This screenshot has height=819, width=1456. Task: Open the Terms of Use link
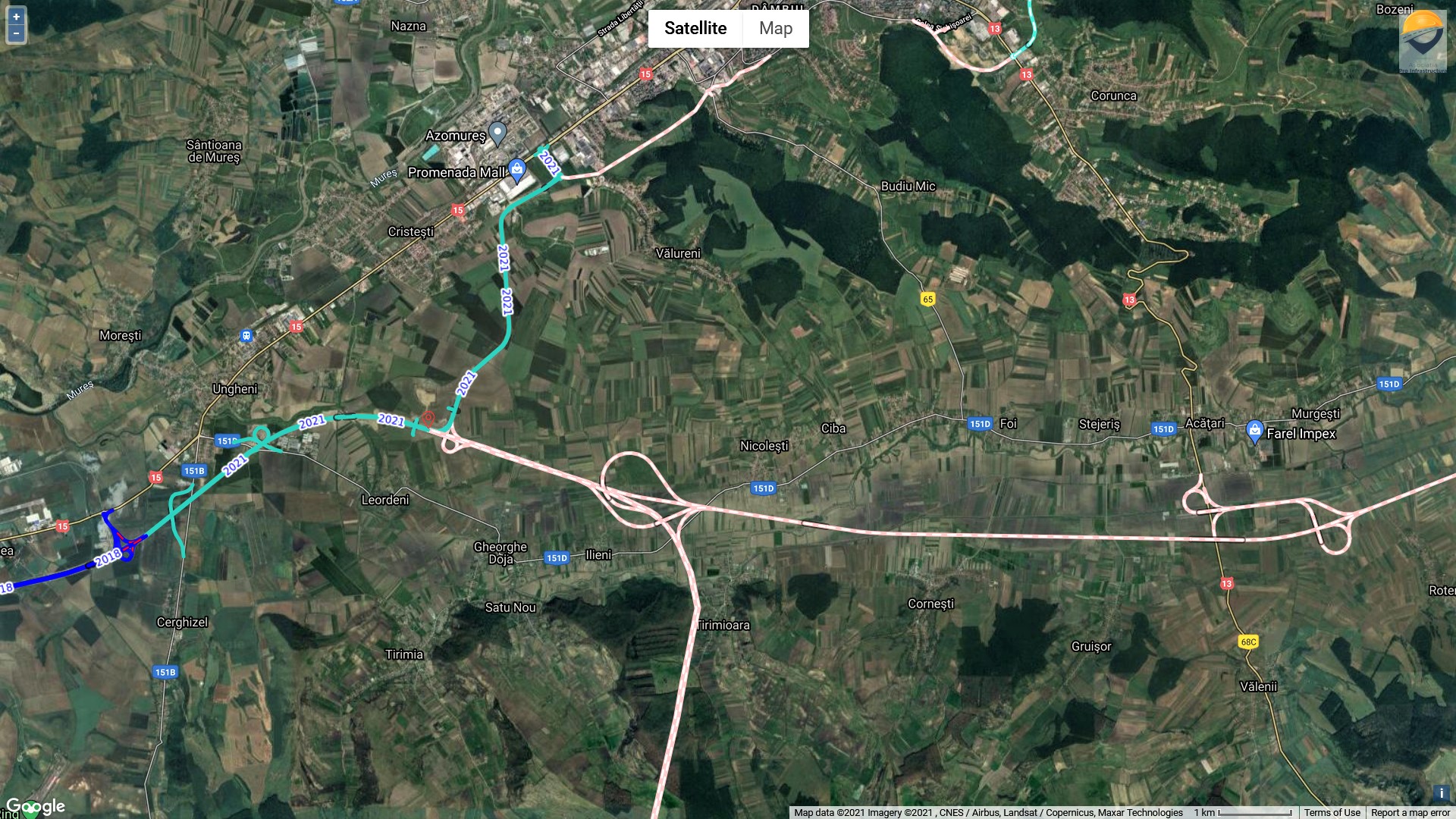tap(1332, 812)
